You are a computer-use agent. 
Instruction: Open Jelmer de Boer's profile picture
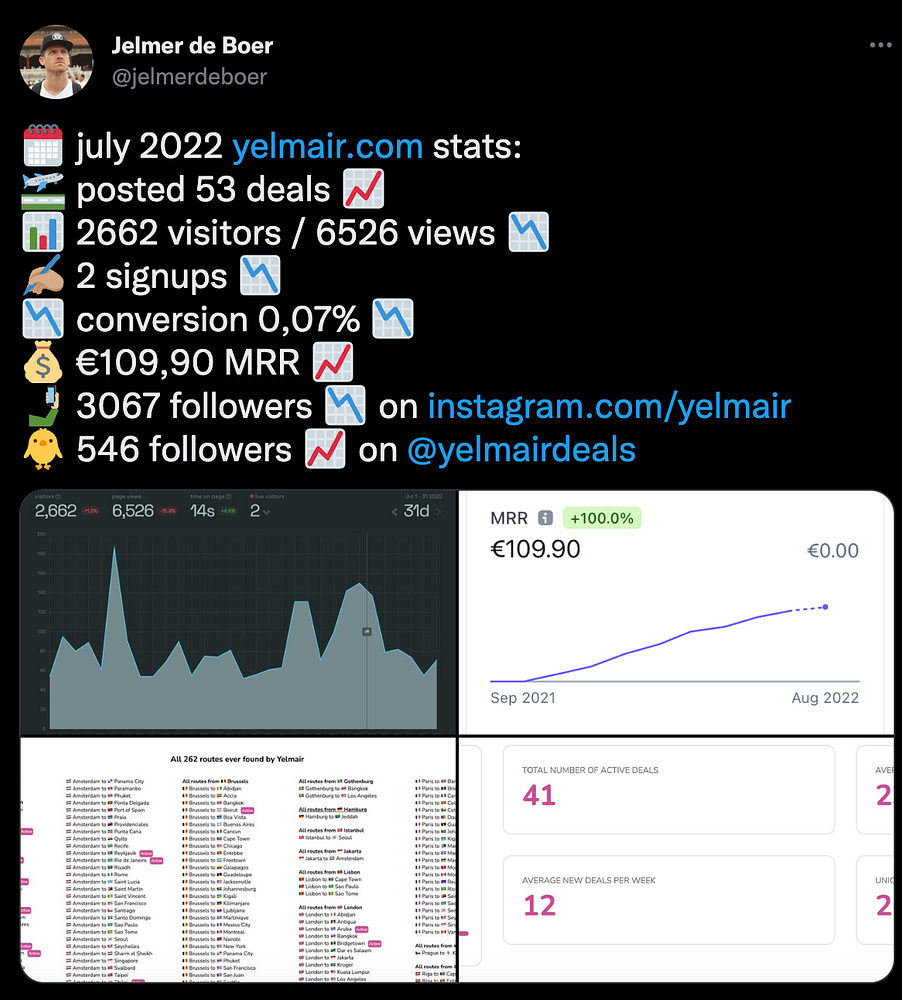coord(57,61)
